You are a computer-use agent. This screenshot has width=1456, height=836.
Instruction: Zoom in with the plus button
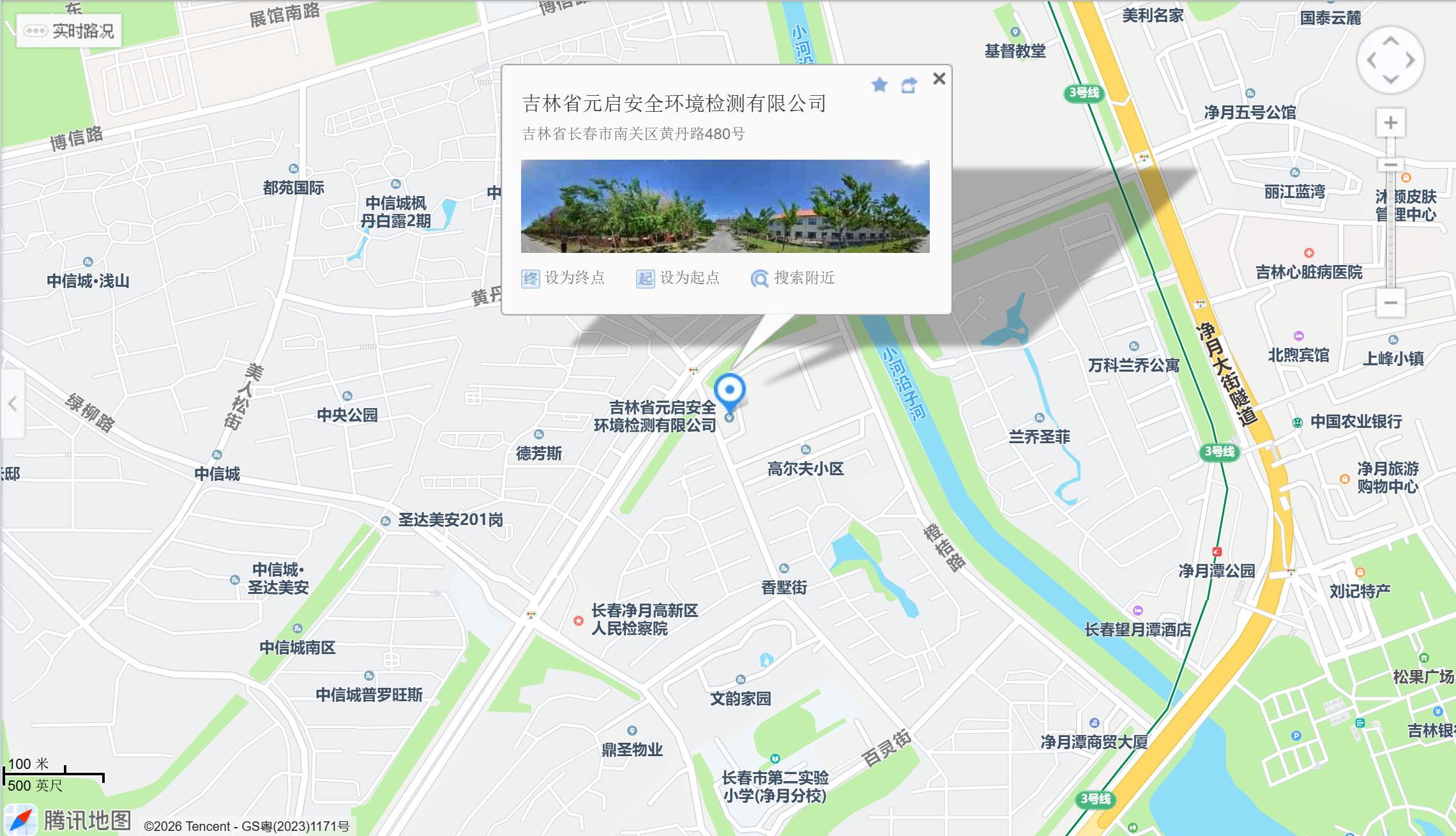1390,123
